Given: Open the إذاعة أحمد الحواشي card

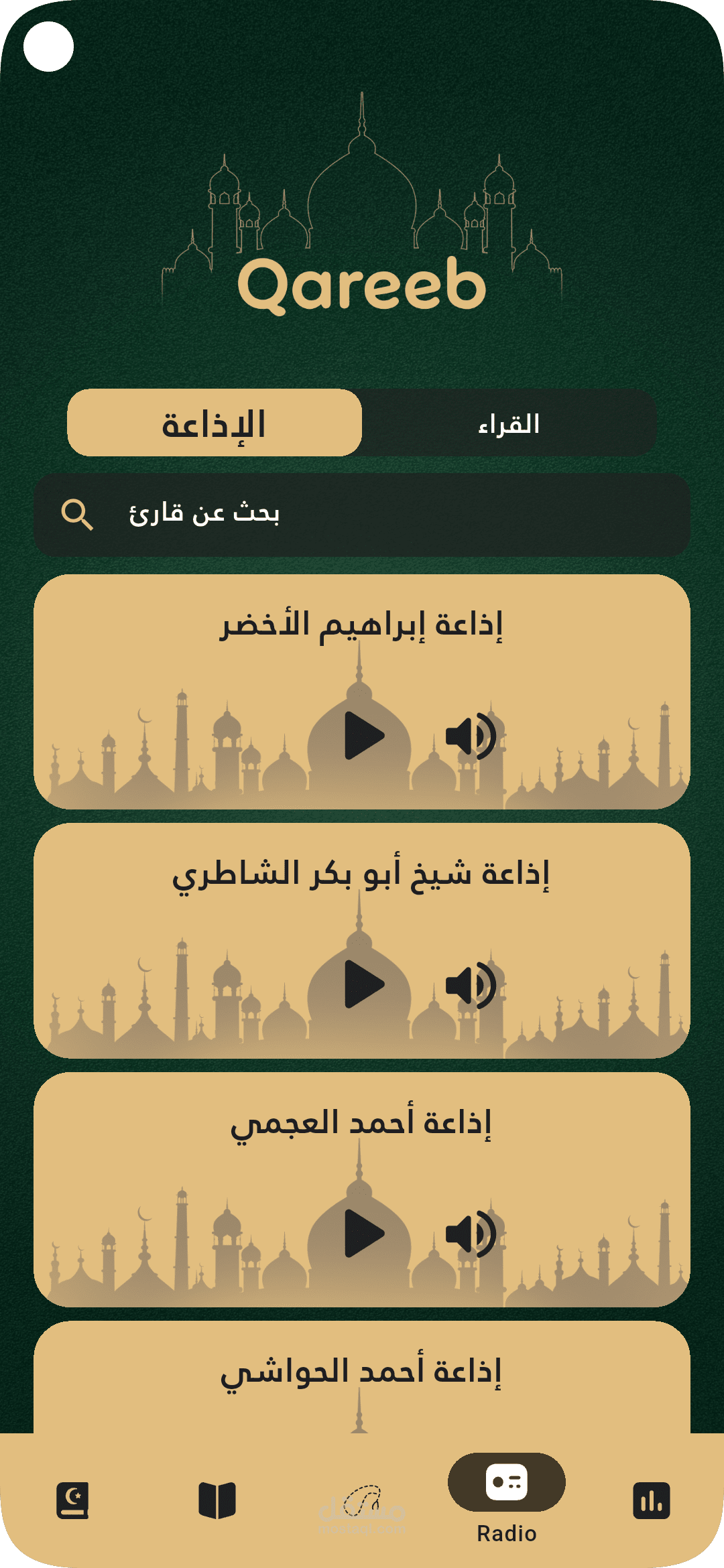Looking at the screenshot, I should pyautogui.click(x=362, y=1378).
